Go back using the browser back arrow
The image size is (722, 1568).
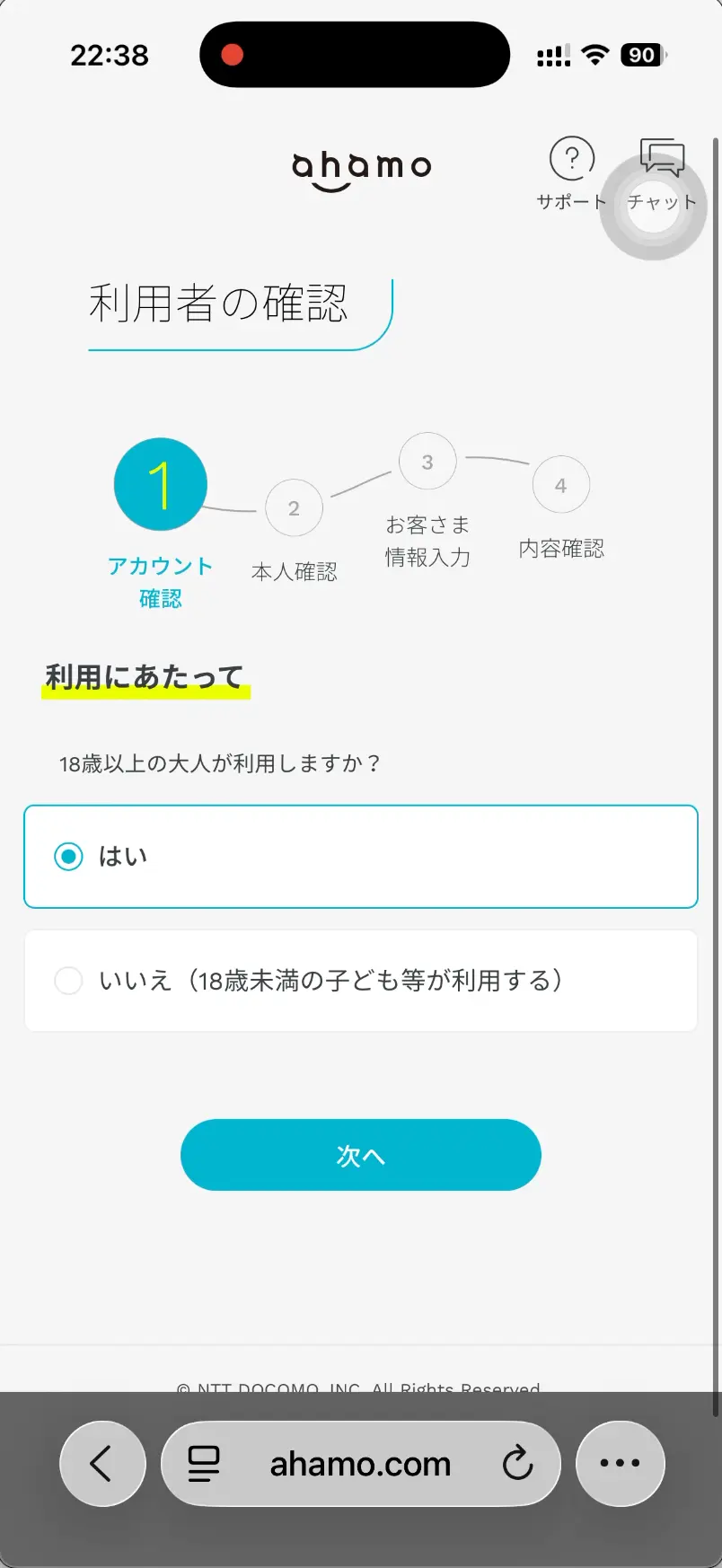click(x=101, y=1462)
